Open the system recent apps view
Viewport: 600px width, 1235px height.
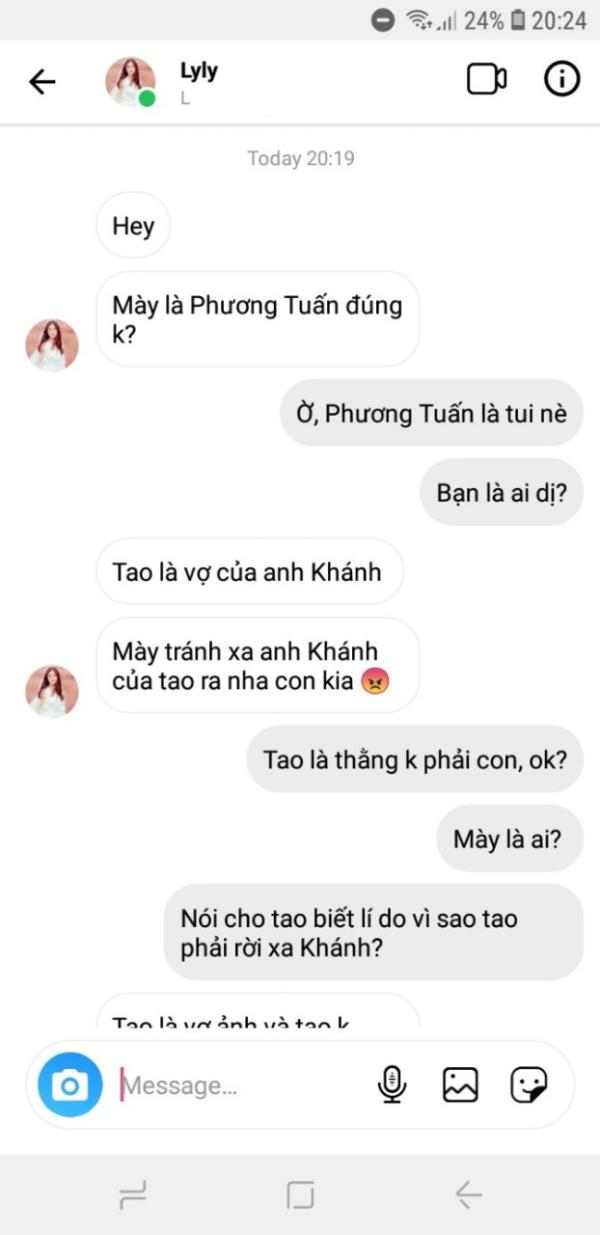(132, 1194)
